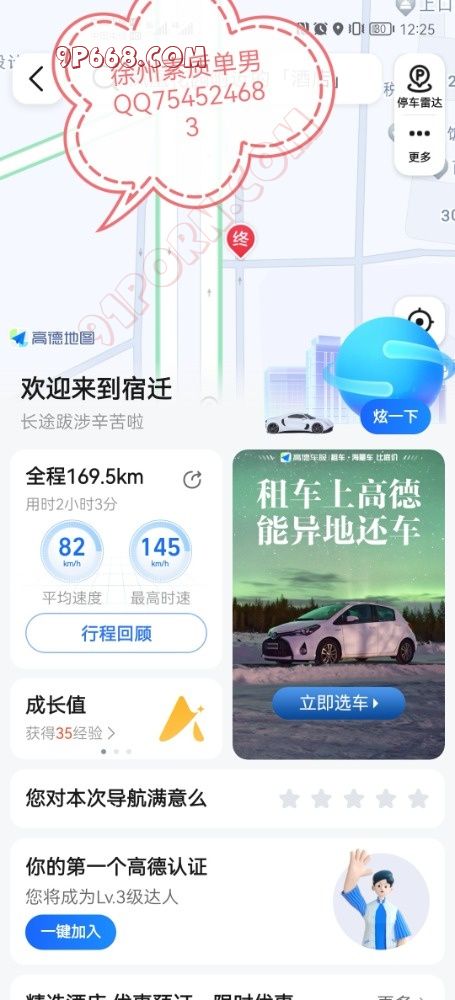Tap the 炫一下 button
The height and width of the screenshot is (1000, 455).
point(395,417)
